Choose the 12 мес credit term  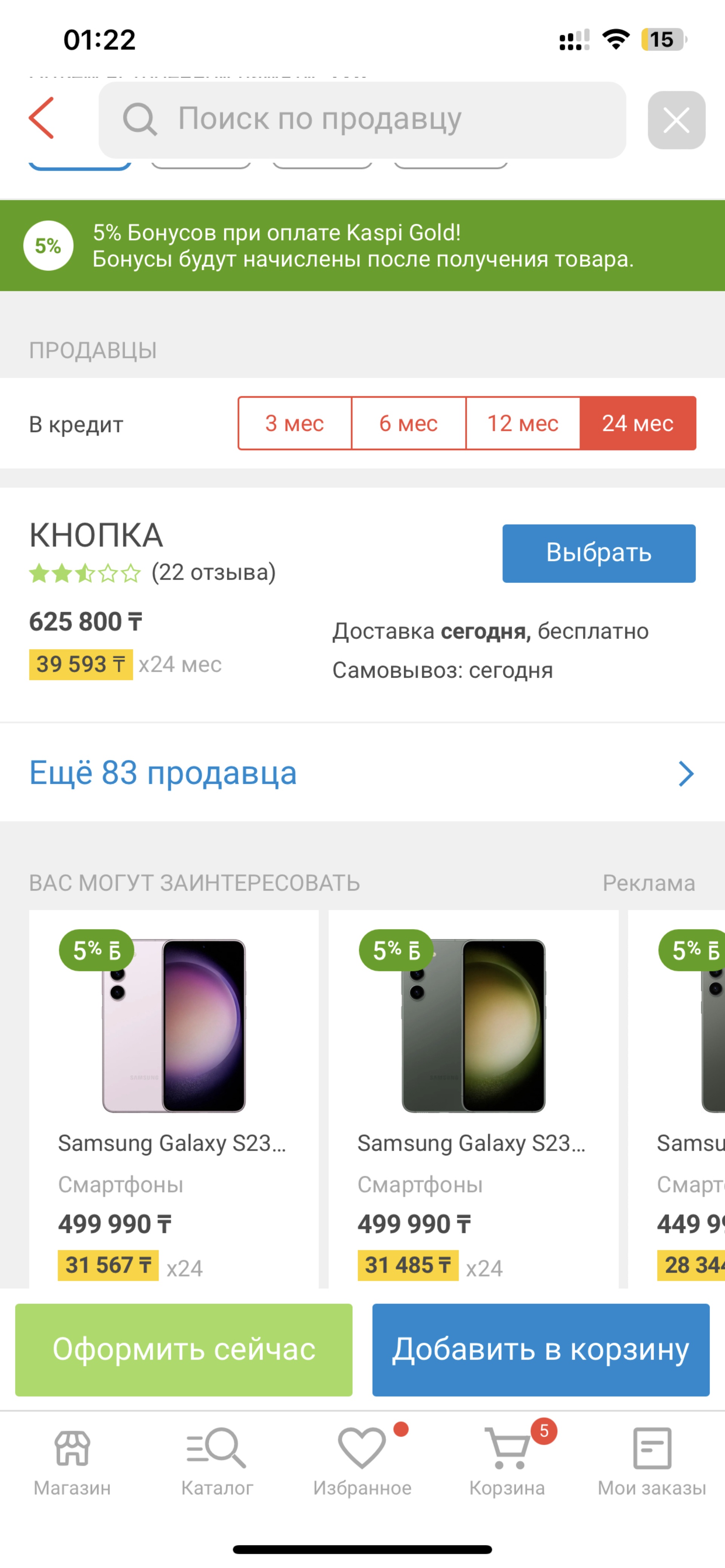[x=523, y=423]
